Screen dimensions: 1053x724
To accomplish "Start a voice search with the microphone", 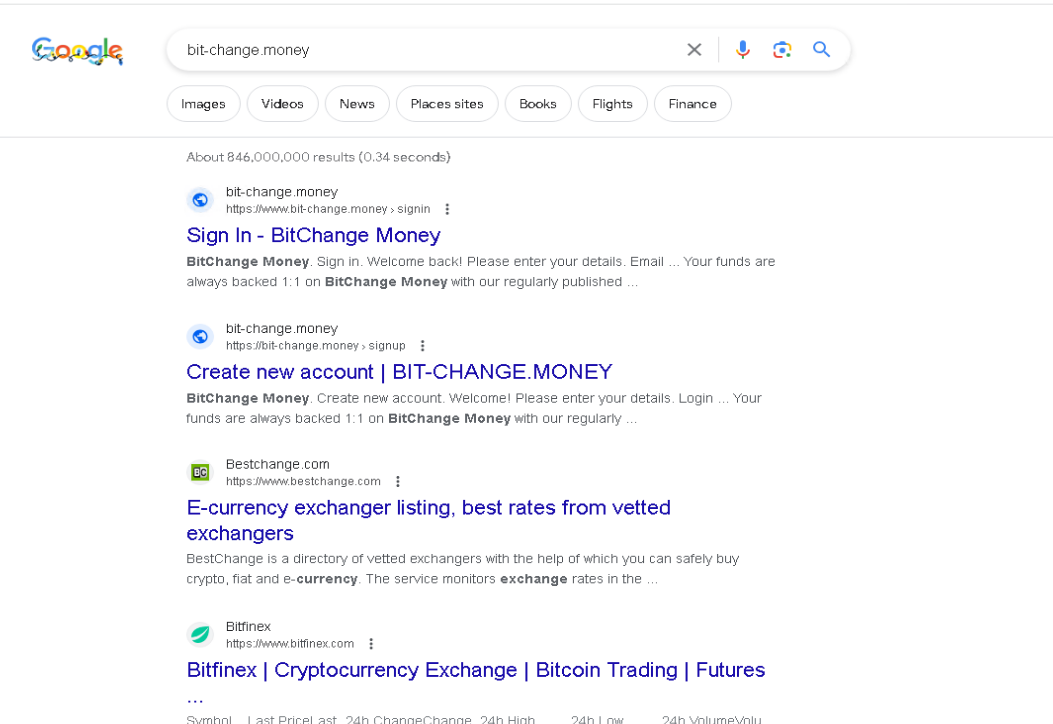I will click(x=742, y=50).
